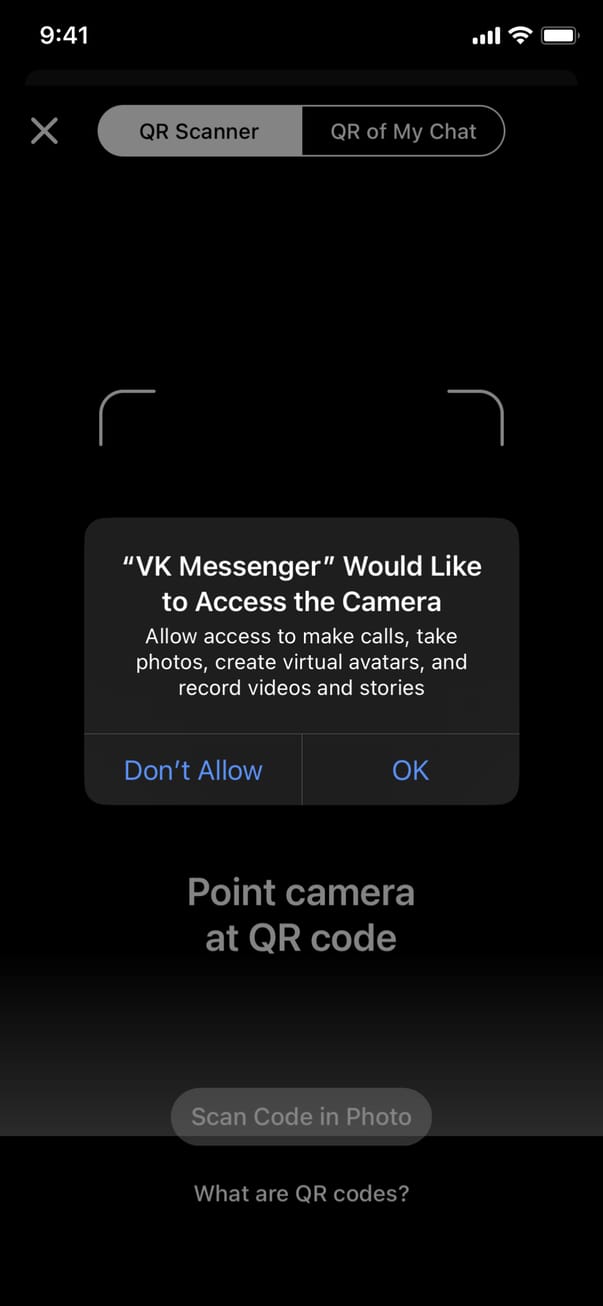The height and width of the screenshot is (1306, 603).
Task: Tap Scan Code in Photo button
Action: pyautogui.click(x=301, y=1116)
